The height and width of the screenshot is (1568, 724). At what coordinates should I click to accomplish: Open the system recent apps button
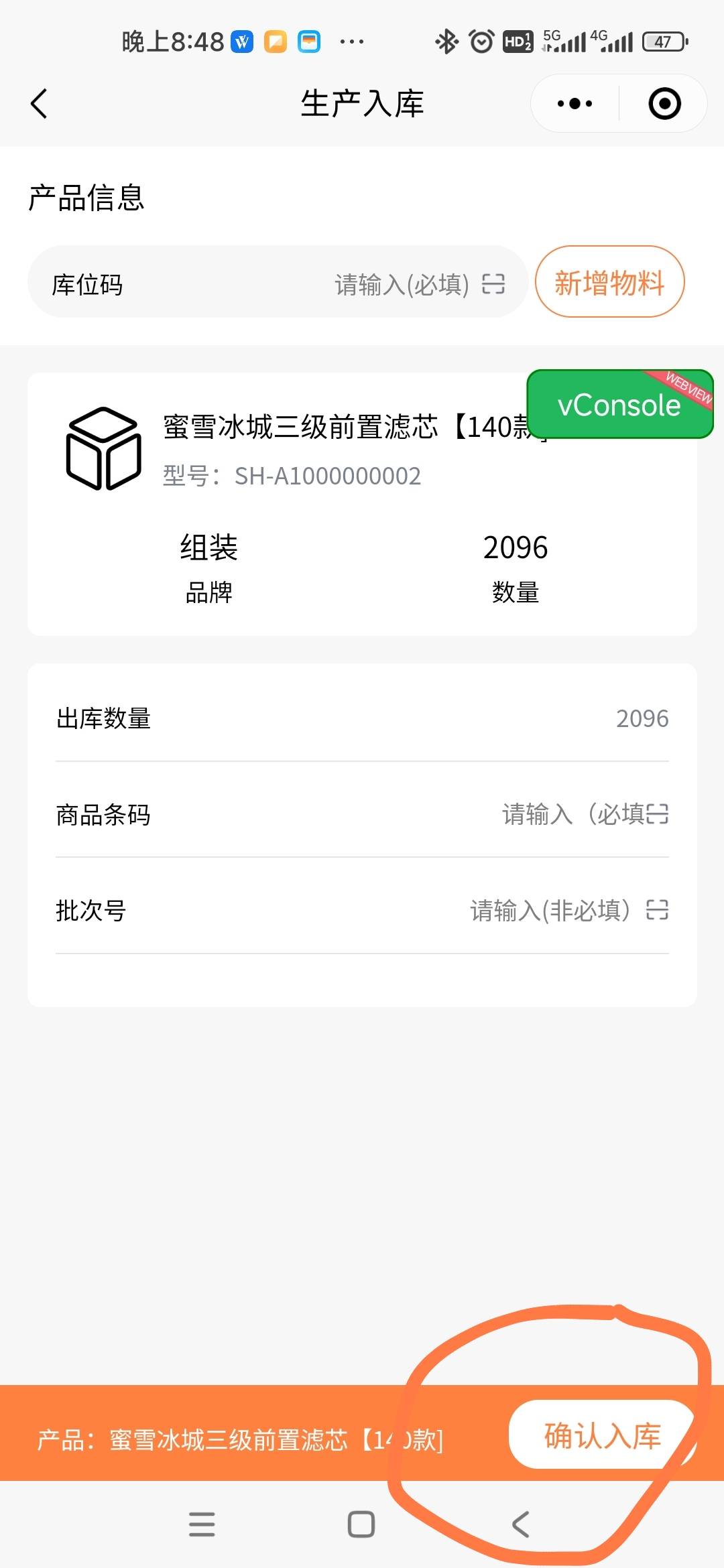pyautogui.click(x=202, y=1524)
